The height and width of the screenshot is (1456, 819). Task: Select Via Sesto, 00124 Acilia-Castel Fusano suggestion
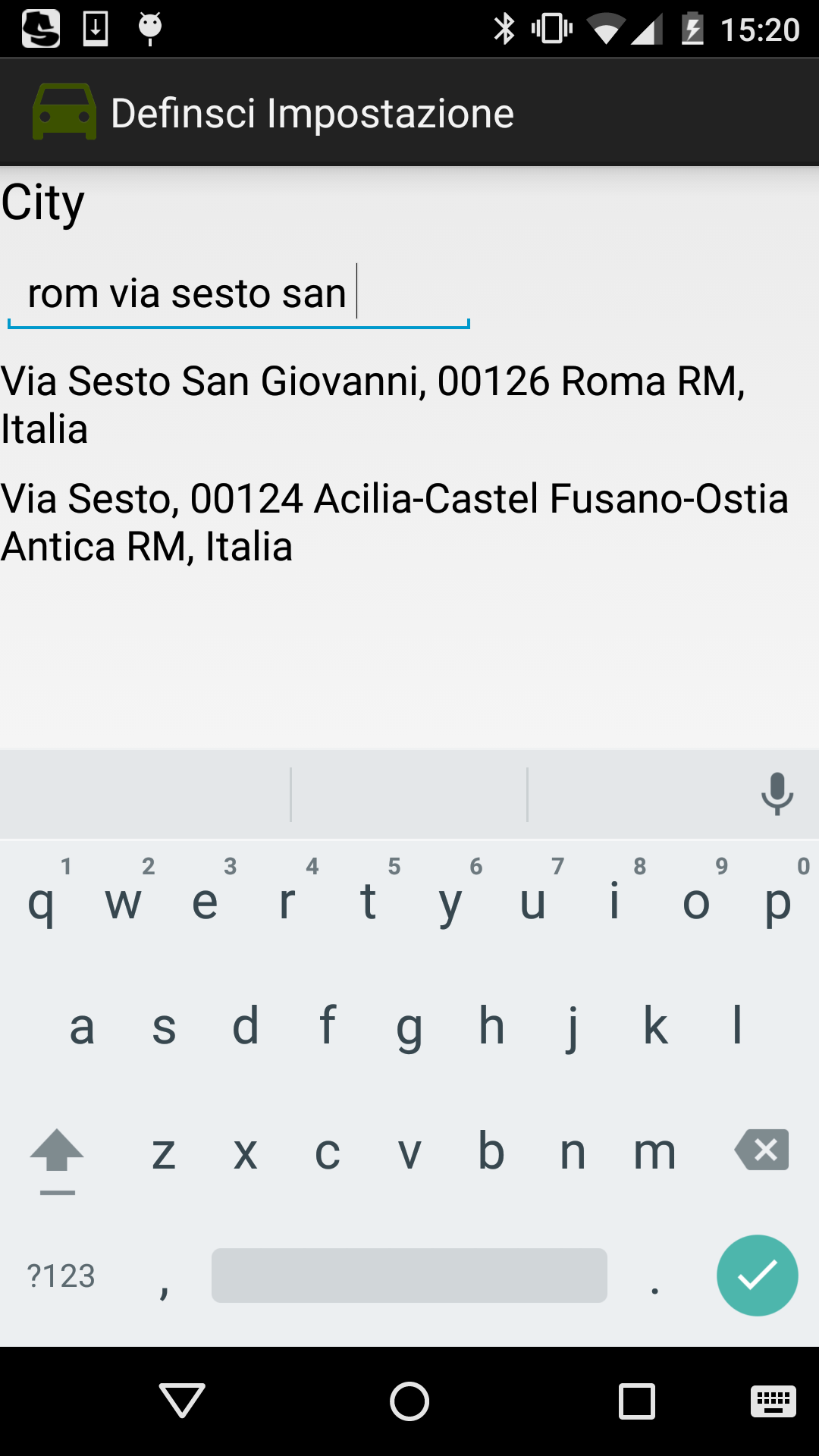point(394,522)
